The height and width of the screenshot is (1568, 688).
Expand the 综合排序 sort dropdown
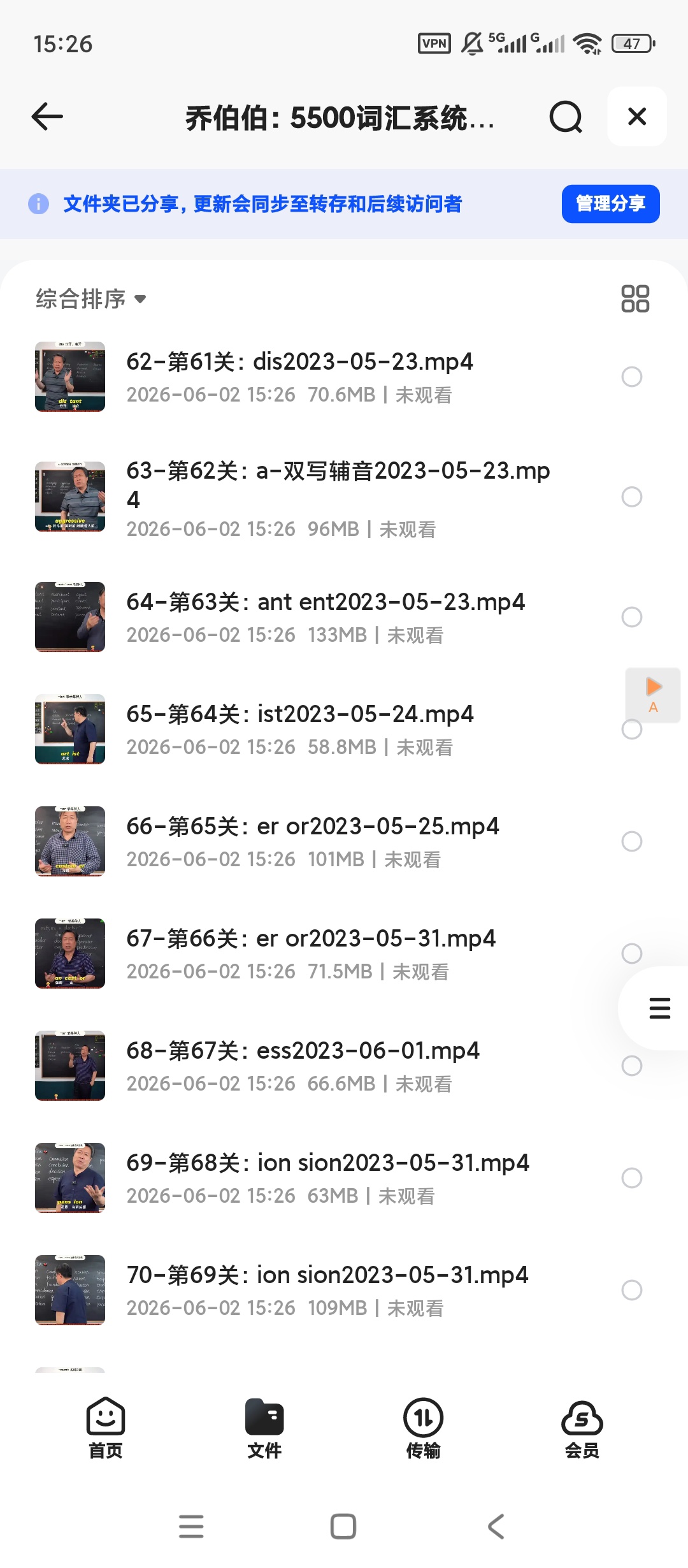[91, 299]
